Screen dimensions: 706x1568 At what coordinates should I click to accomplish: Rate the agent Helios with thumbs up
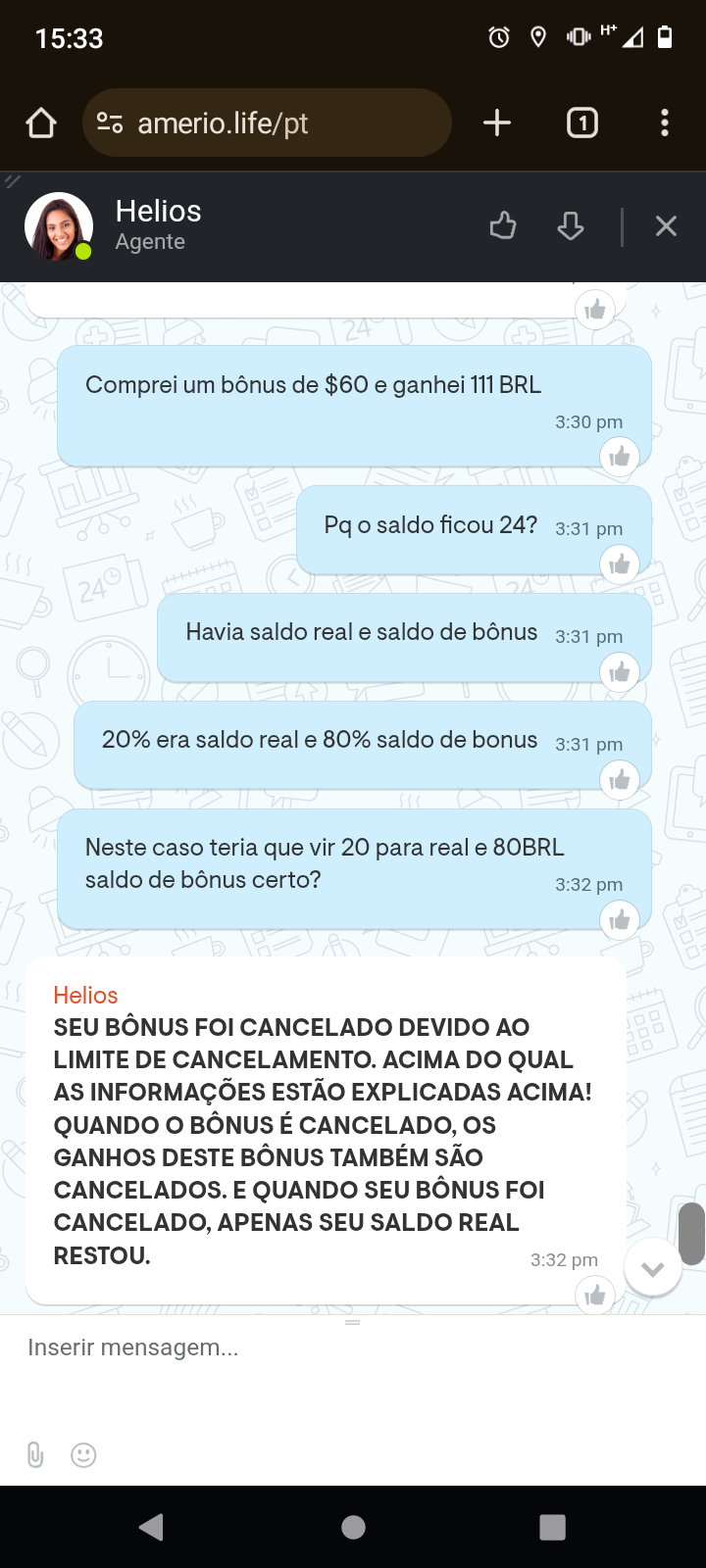503,226
